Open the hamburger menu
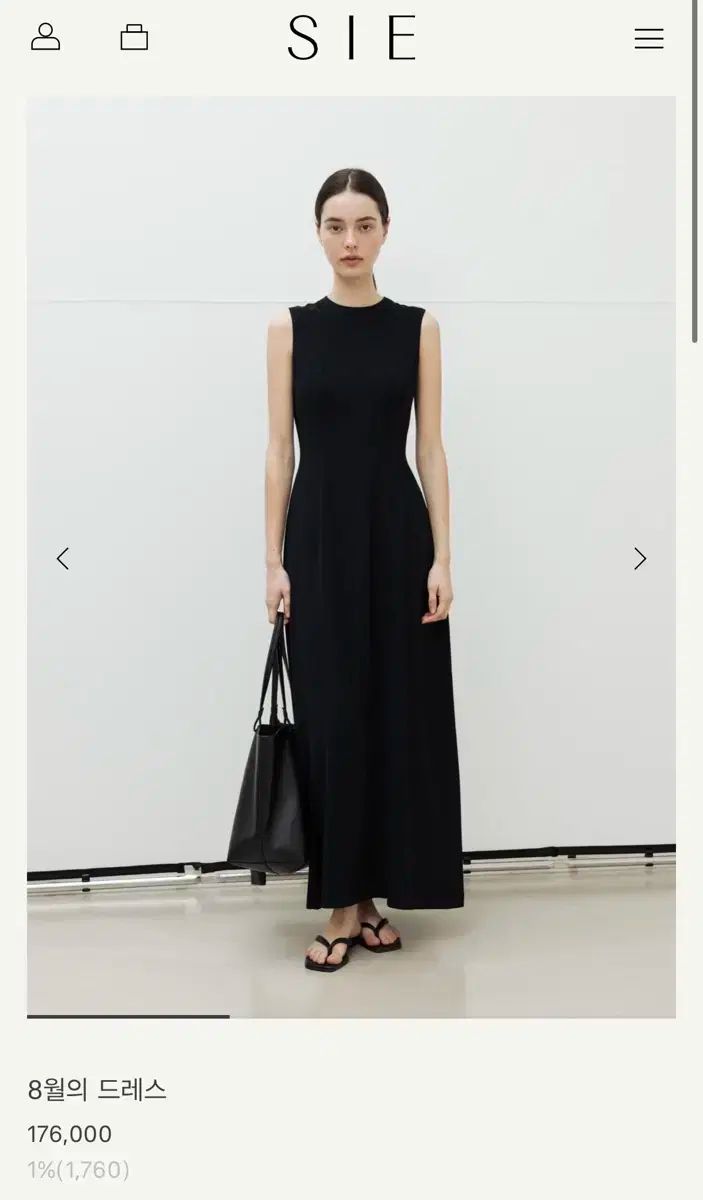Viewport: 703px width, 1200px height. [x=649, y=38]
